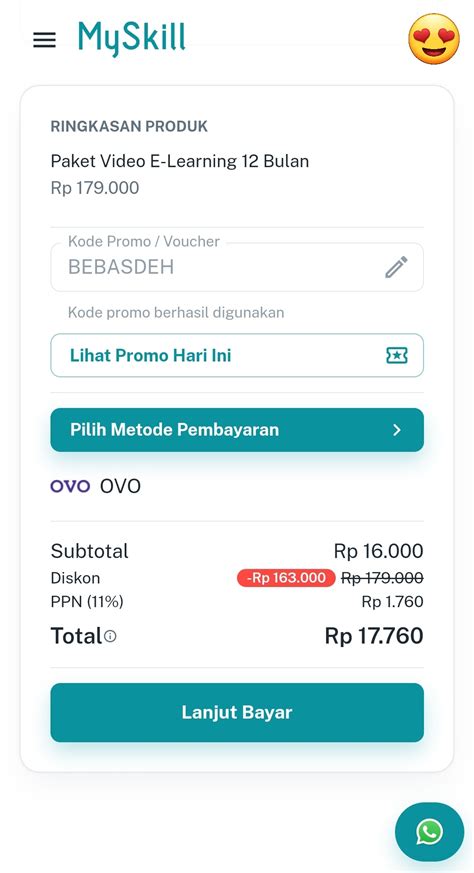Open the WhatsApp chat button

pos(429,832)
